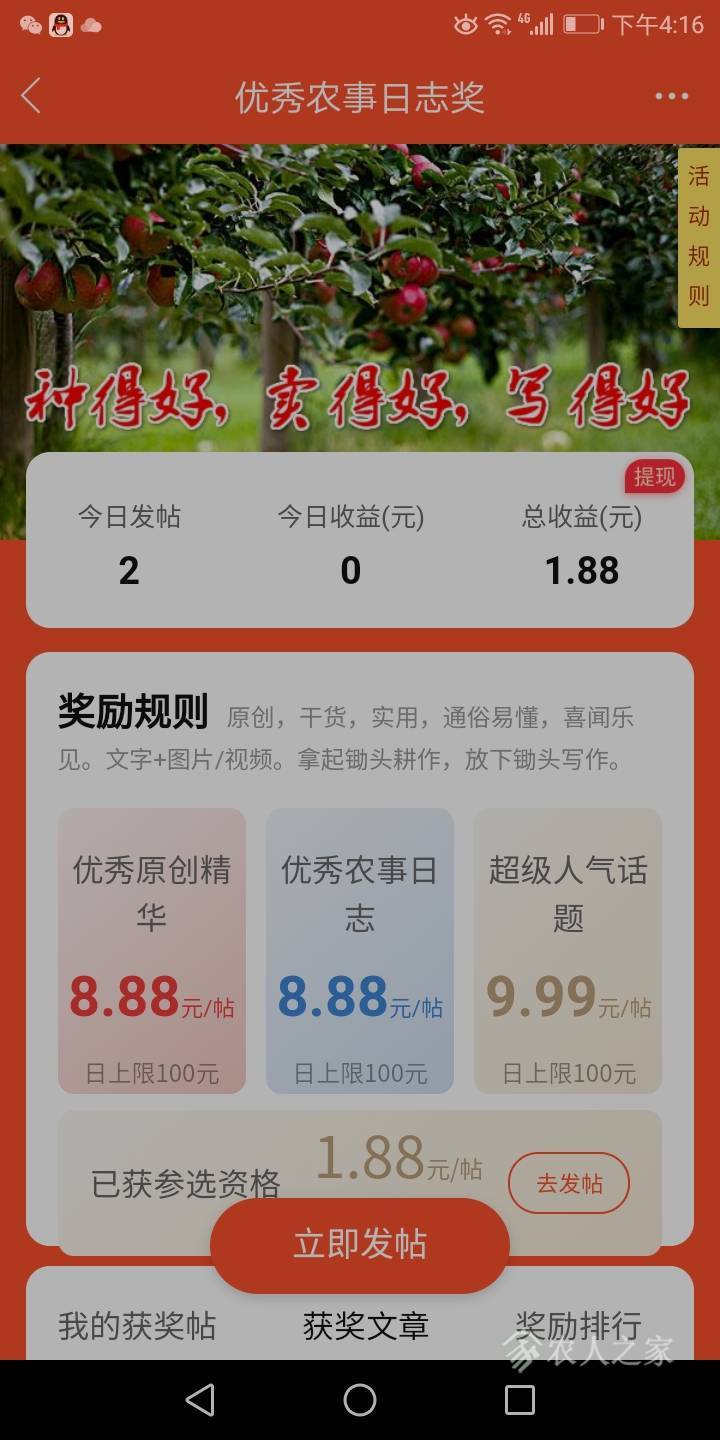
Task: Open the 优秀原创精华 reward card
Action: [x=152, y=950]
